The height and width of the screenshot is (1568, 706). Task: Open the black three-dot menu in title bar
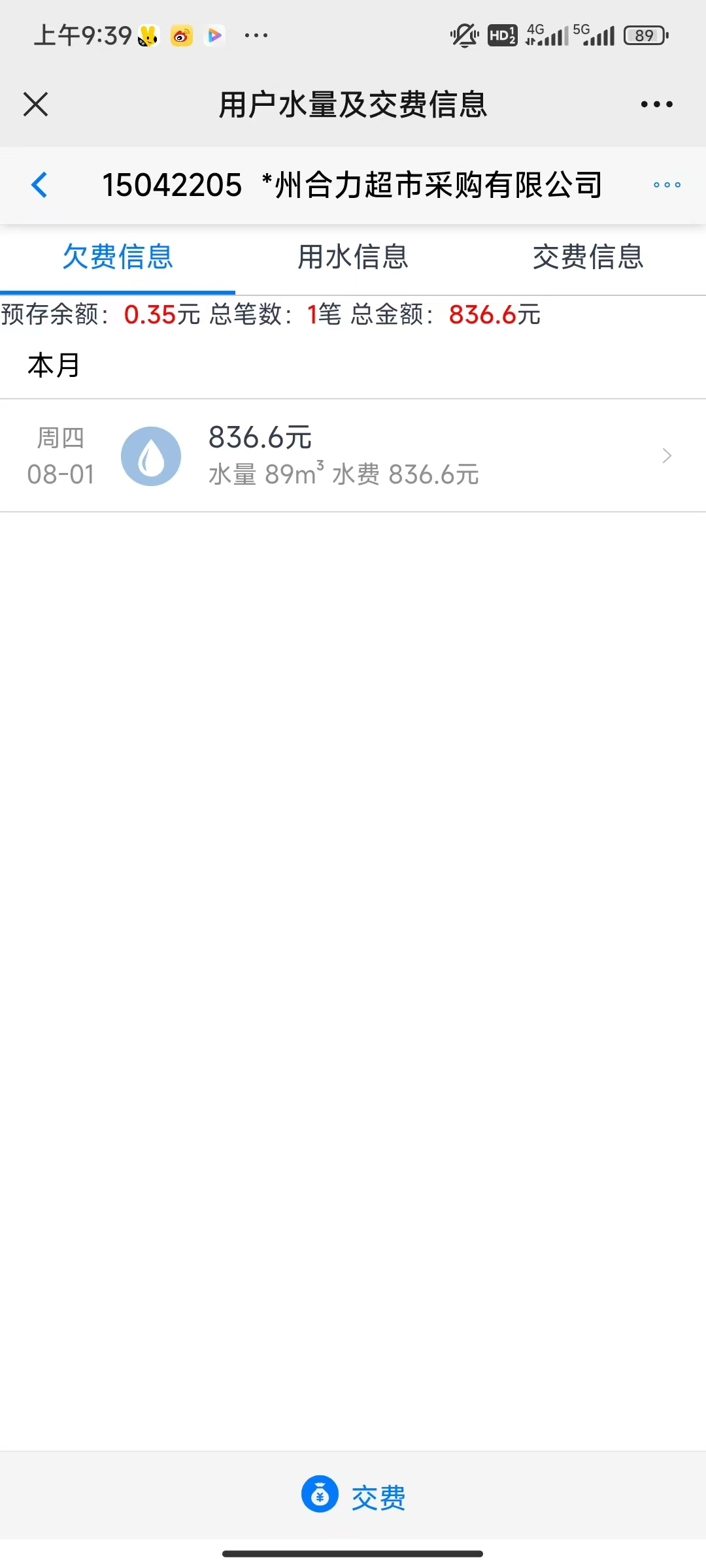[656, 105]
